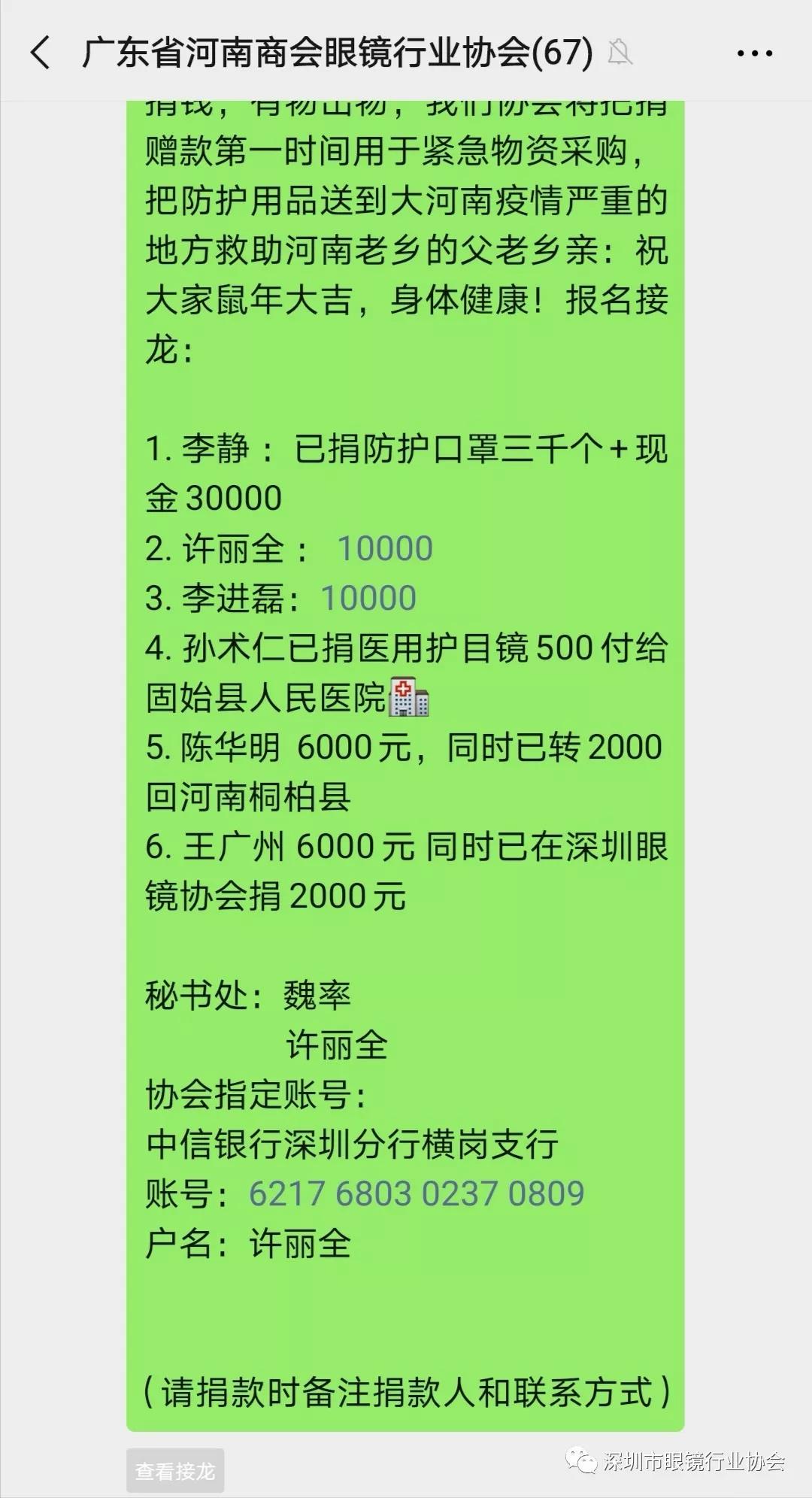812x1498 pixels.
Task: Tap the bank account number link
Action: (x=417, y=1194)
